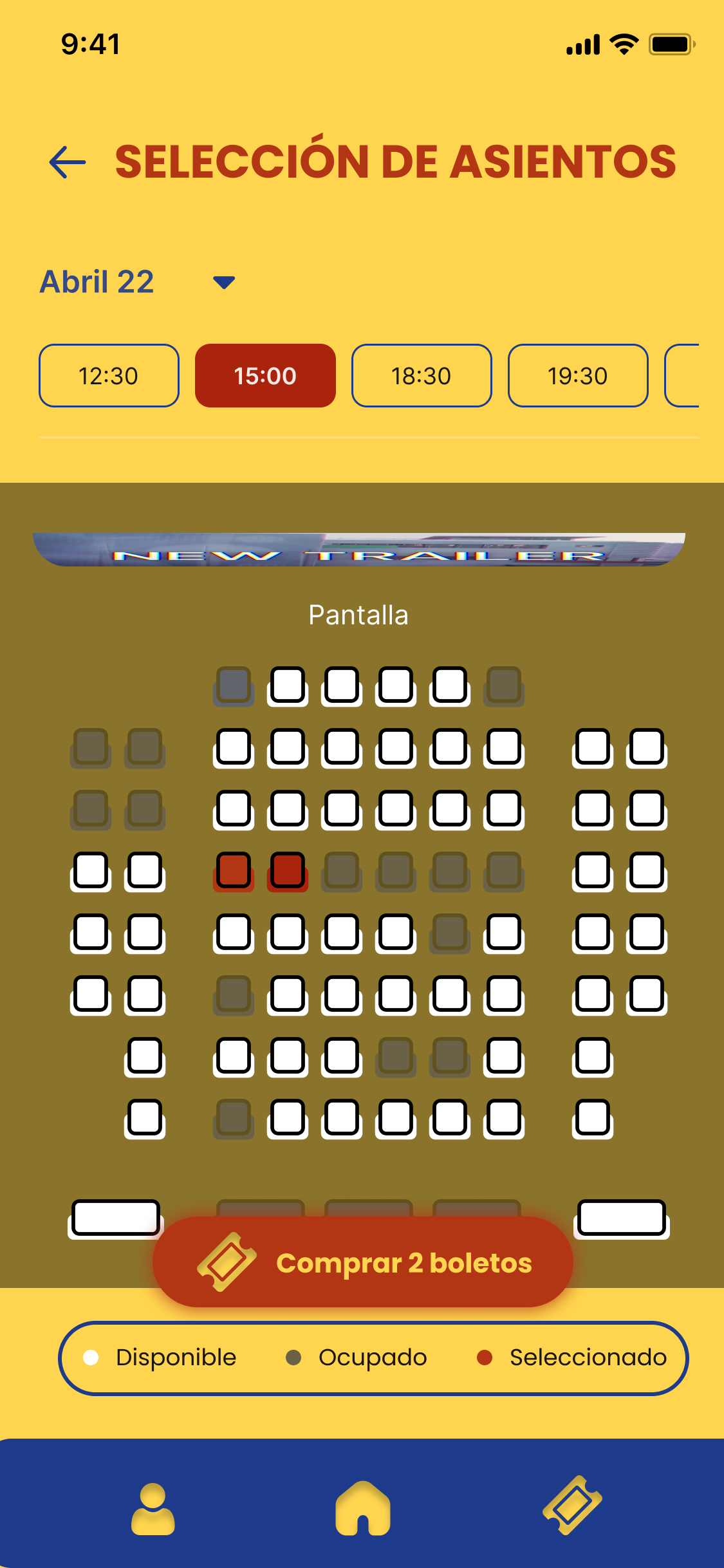The image size is (724, 1568).
Task: Expand the Abril 22 date dropdown
Action: pos(223,283)
